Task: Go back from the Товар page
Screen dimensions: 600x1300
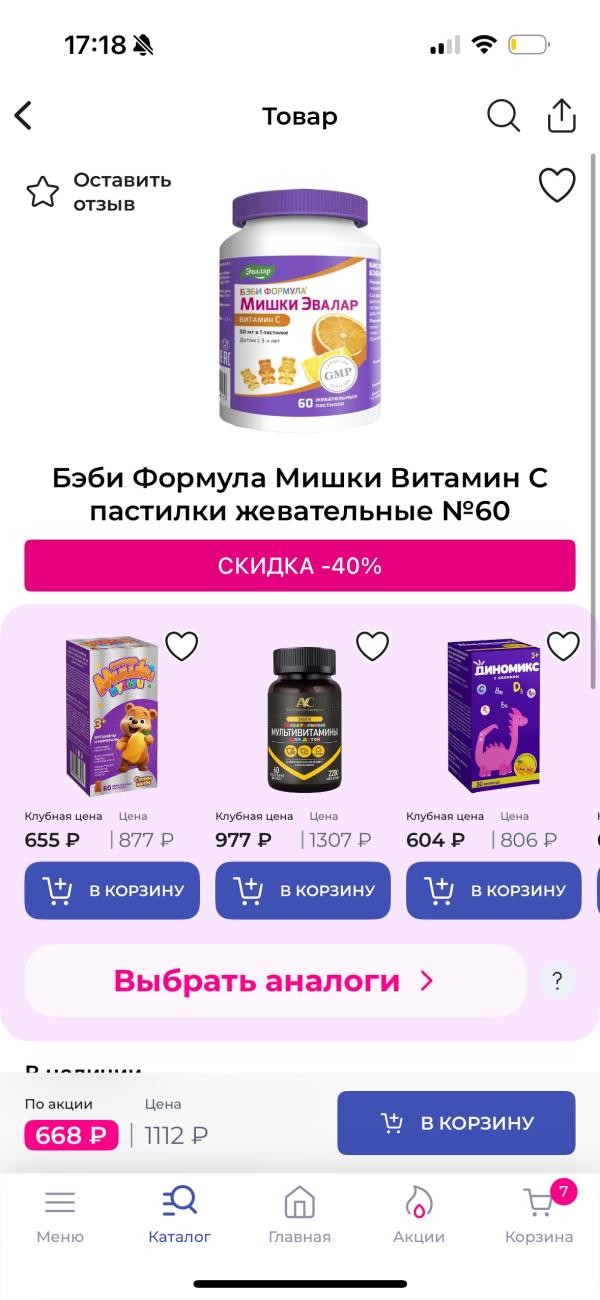Action: point(24,116)
